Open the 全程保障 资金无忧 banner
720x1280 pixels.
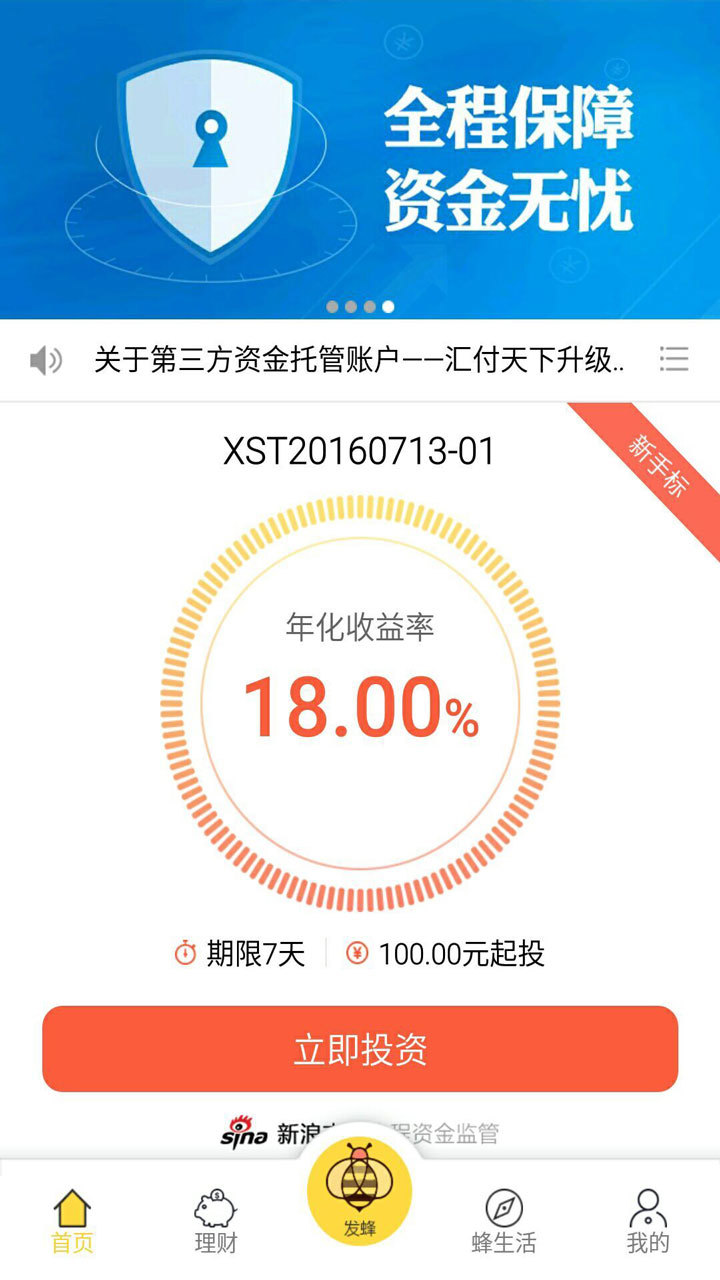(x=360, y=160)
